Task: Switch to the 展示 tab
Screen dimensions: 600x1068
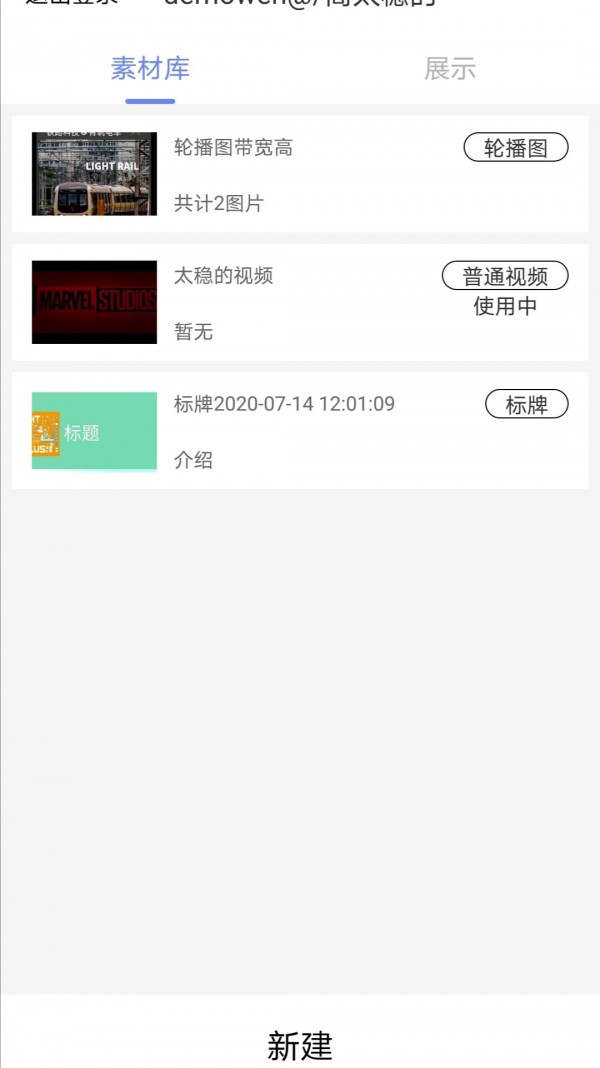Action: [450, 69]
